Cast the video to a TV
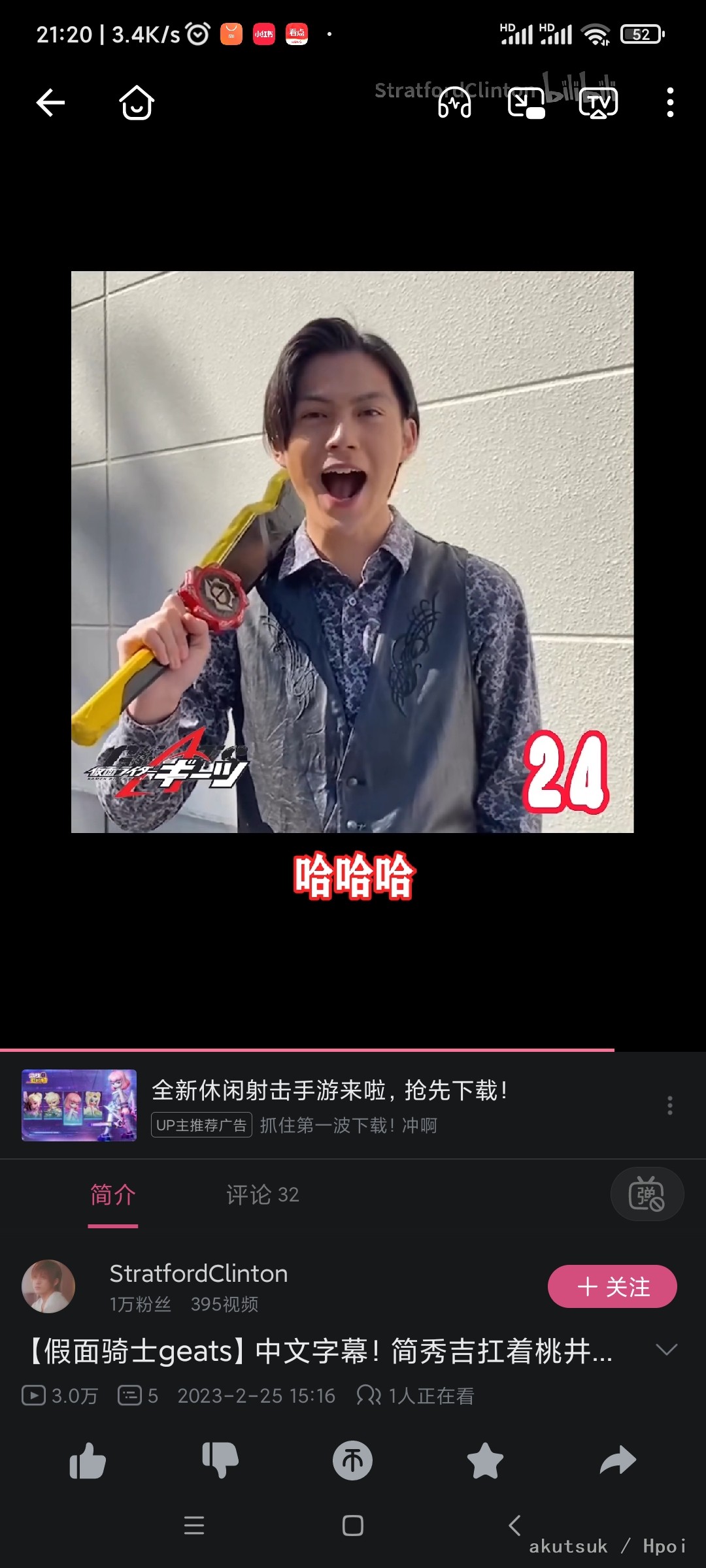This screenshot has width=706, height=1568. 598,103
